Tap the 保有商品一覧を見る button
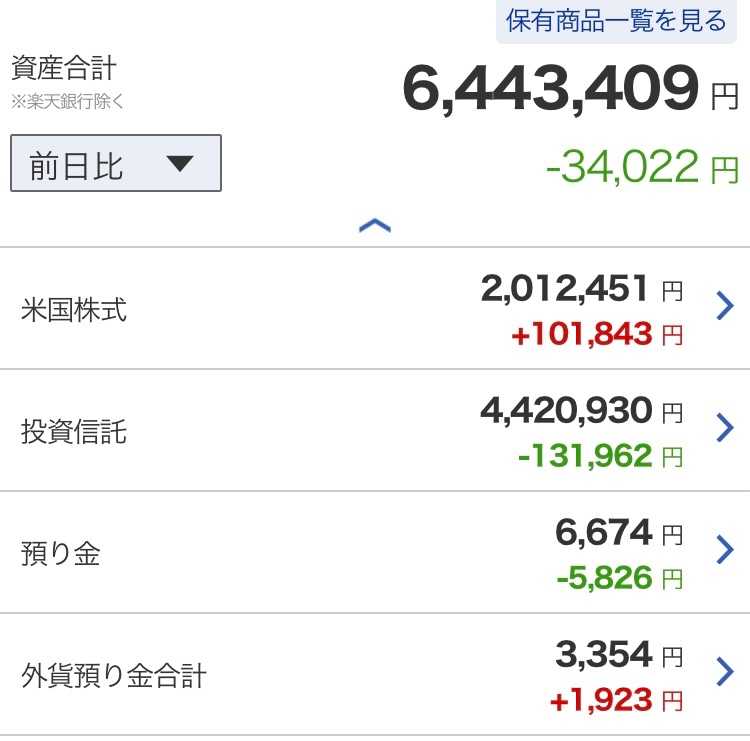 tap(616, 21)
